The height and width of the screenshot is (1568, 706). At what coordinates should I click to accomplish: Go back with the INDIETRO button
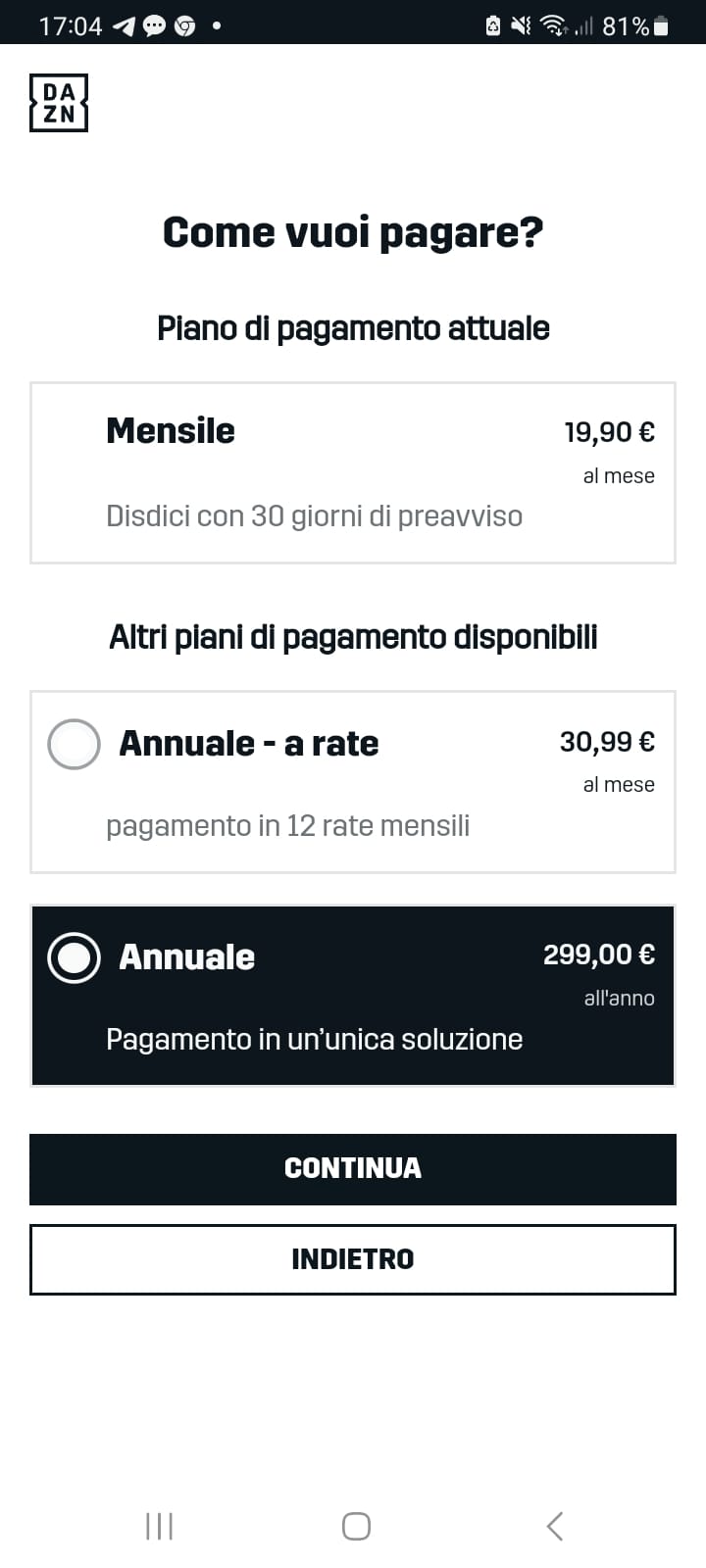pyautogui.click(x=353, y=1259)
